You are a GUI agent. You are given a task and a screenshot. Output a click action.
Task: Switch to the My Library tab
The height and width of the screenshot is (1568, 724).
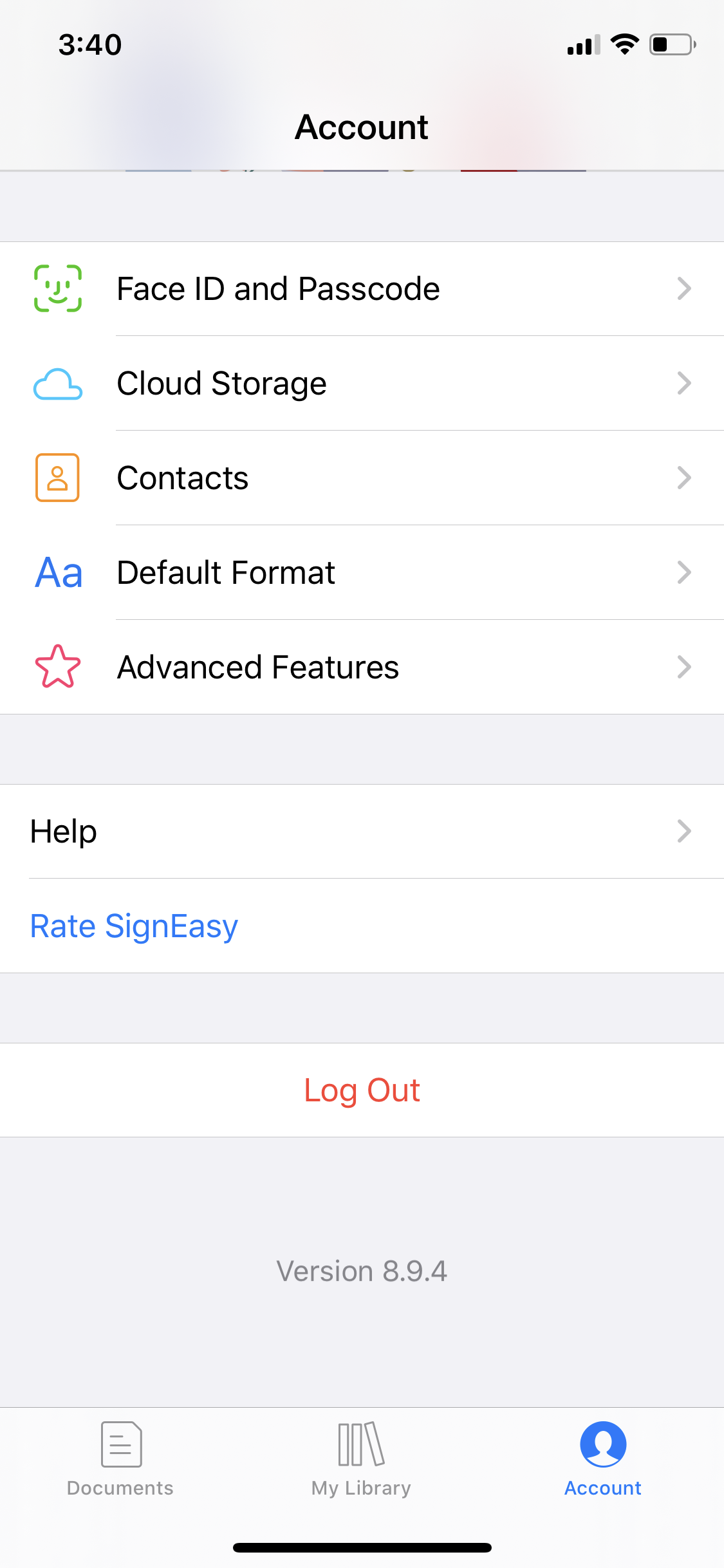pos(361,1459)
